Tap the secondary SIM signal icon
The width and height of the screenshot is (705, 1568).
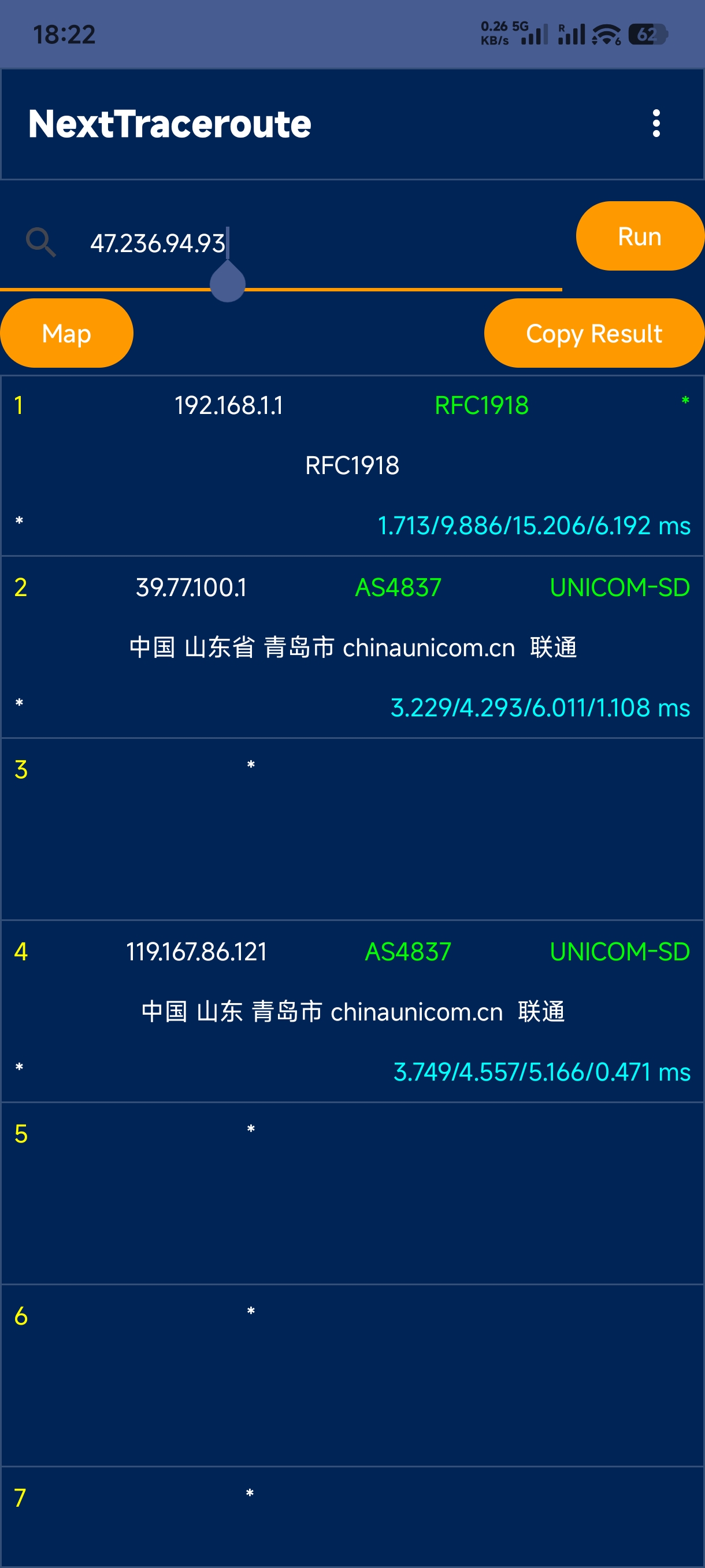click(571, 35)
